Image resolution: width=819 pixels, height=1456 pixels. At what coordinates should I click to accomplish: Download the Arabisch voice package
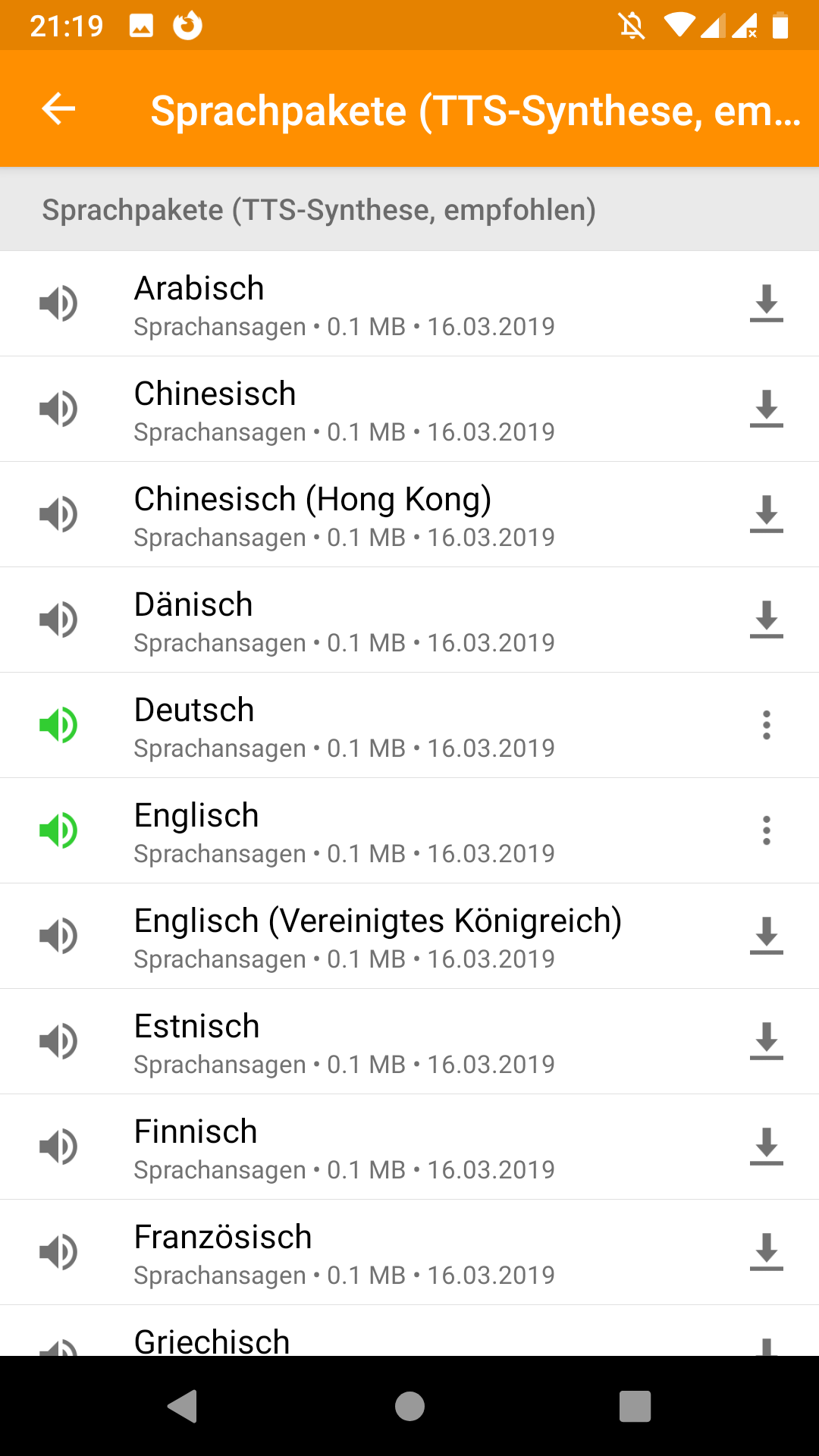(x=766, y=303)
